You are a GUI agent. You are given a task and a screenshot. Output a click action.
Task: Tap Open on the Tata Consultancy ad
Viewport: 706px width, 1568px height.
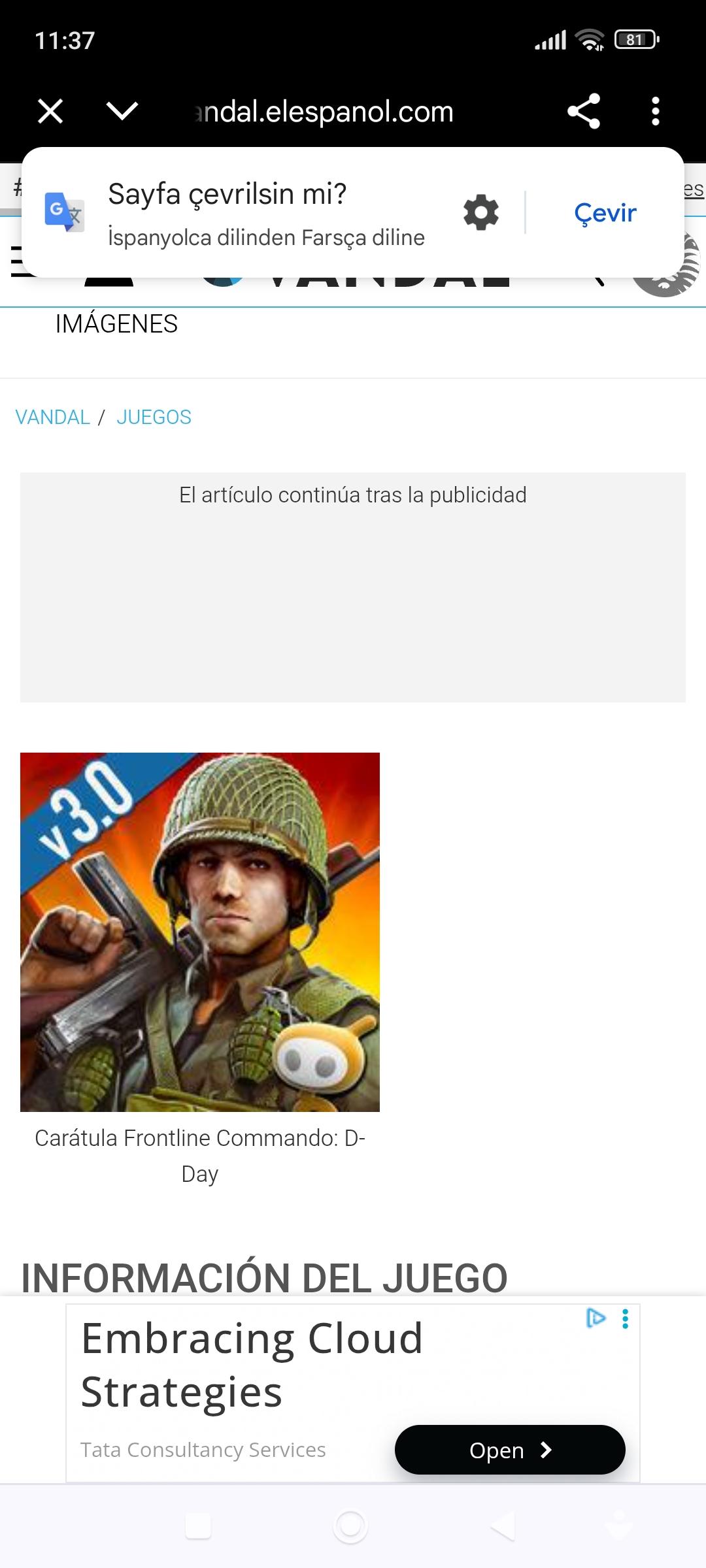pos(510,1450)
